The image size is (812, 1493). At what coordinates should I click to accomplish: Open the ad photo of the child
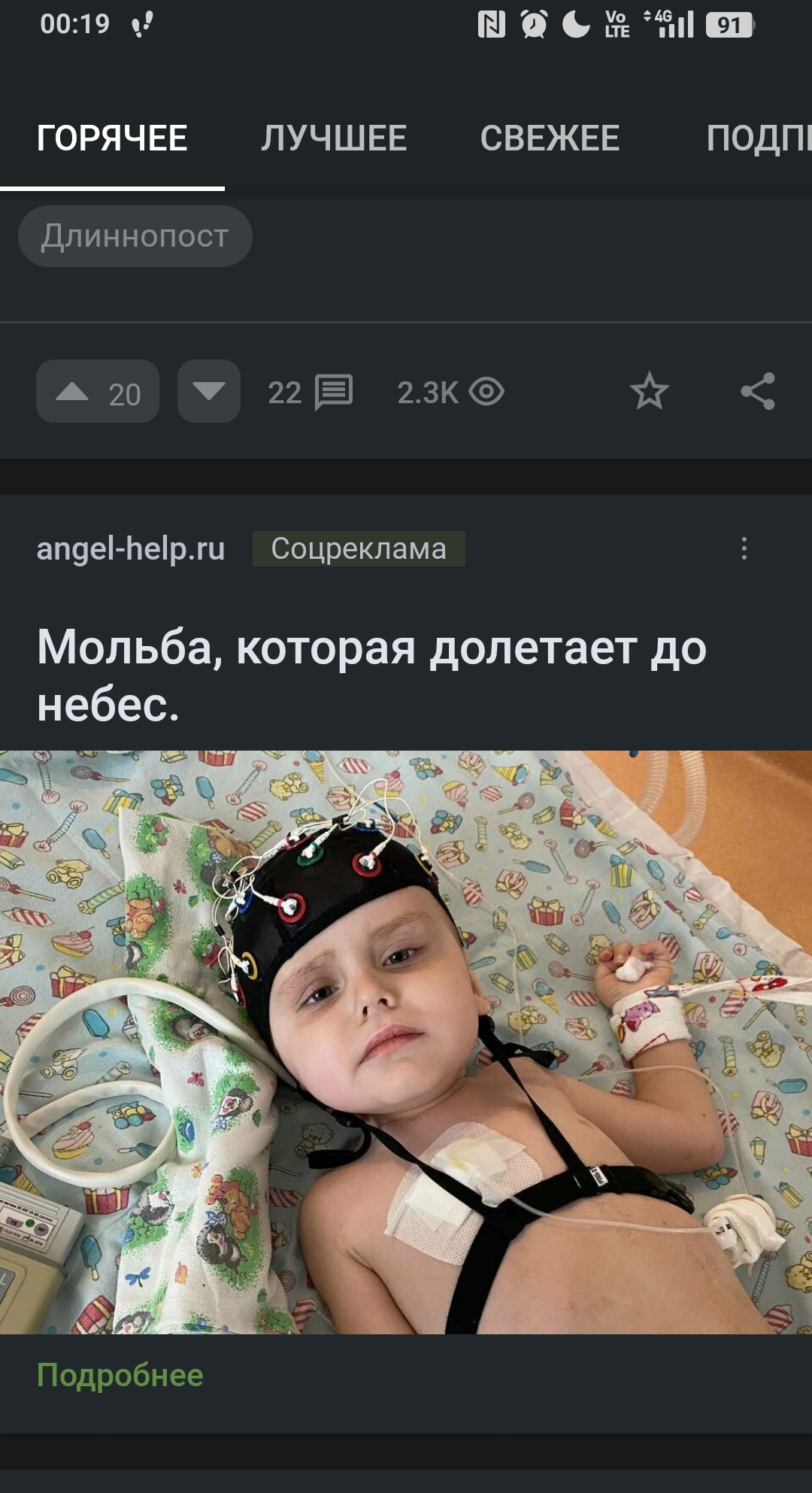click(x=406, y=1042)
